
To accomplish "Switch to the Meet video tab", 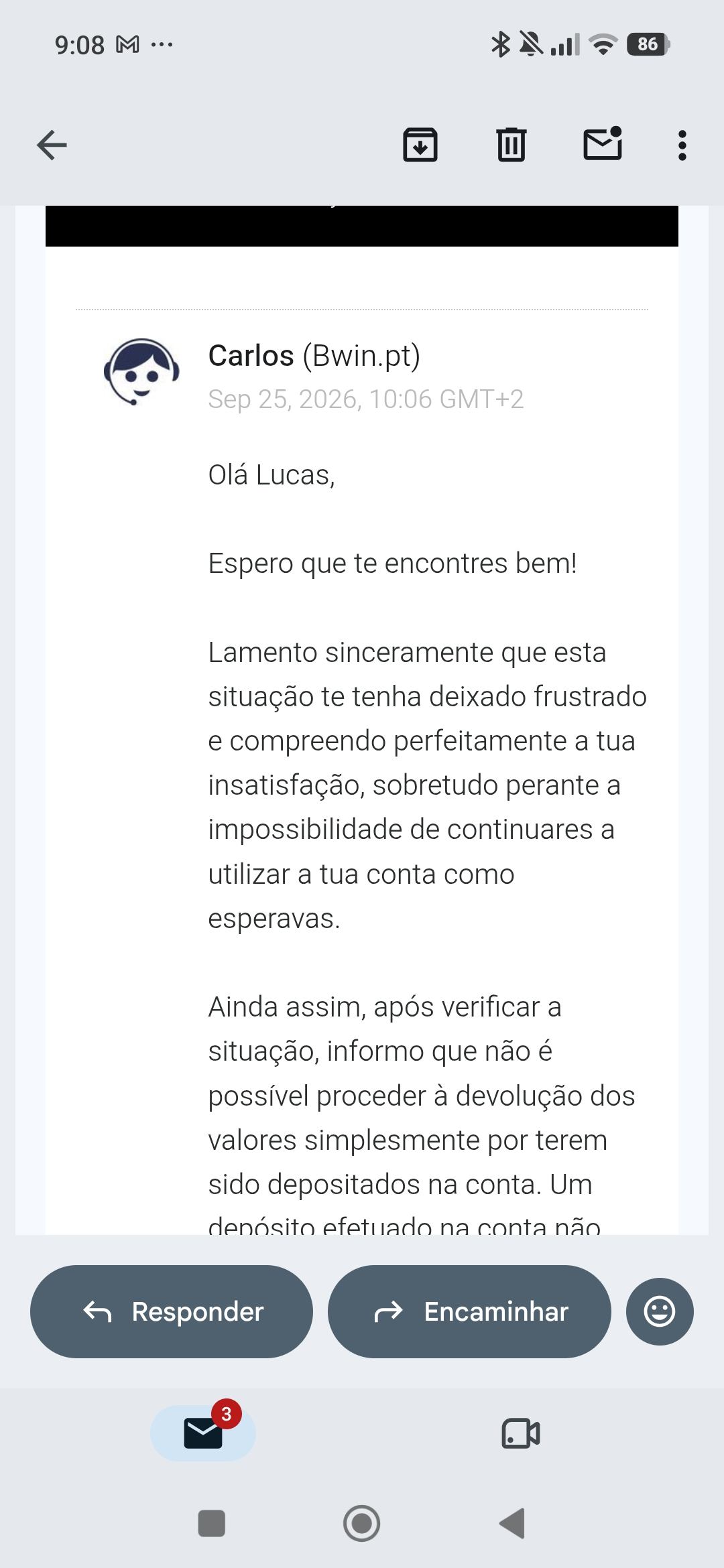I will (x=521, y=1433).
